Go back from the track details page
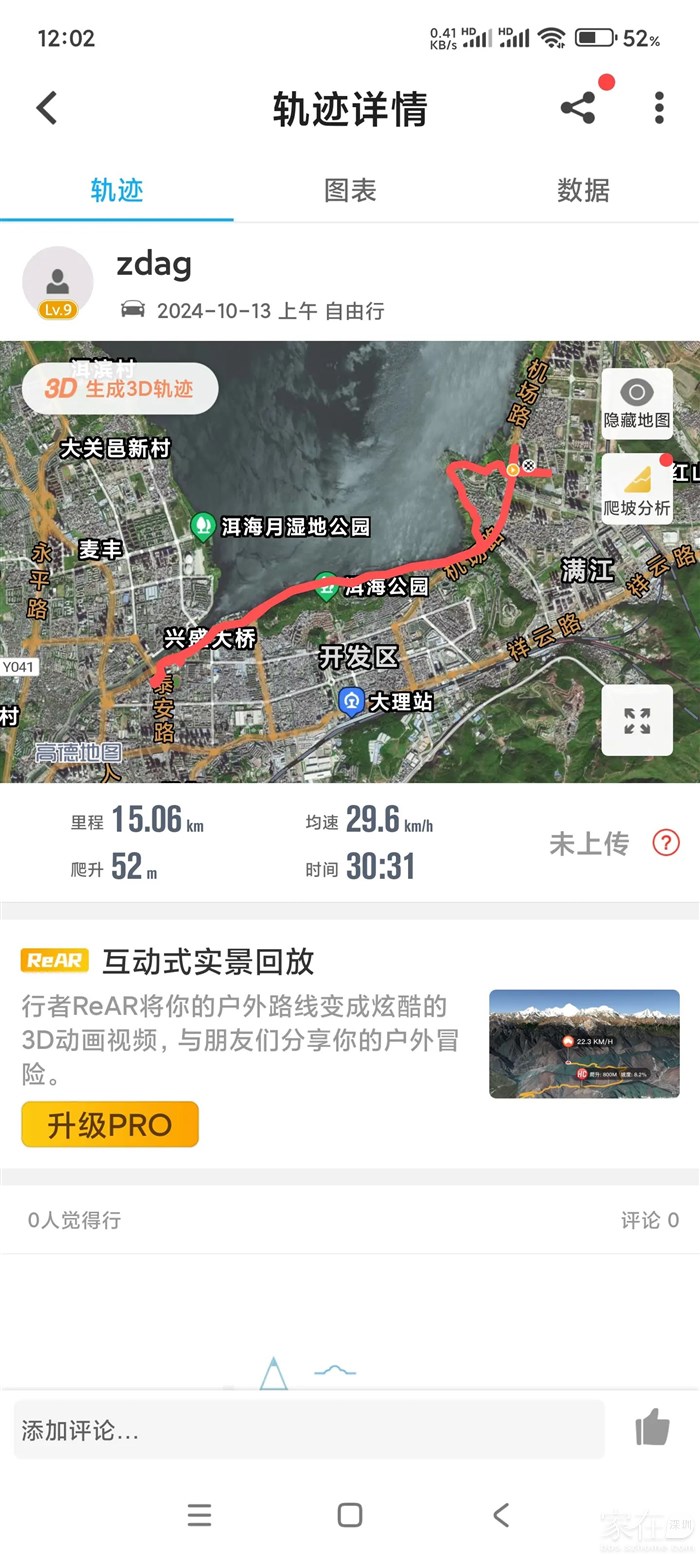This screenshot has height=1555, width=700. [47, 108]
